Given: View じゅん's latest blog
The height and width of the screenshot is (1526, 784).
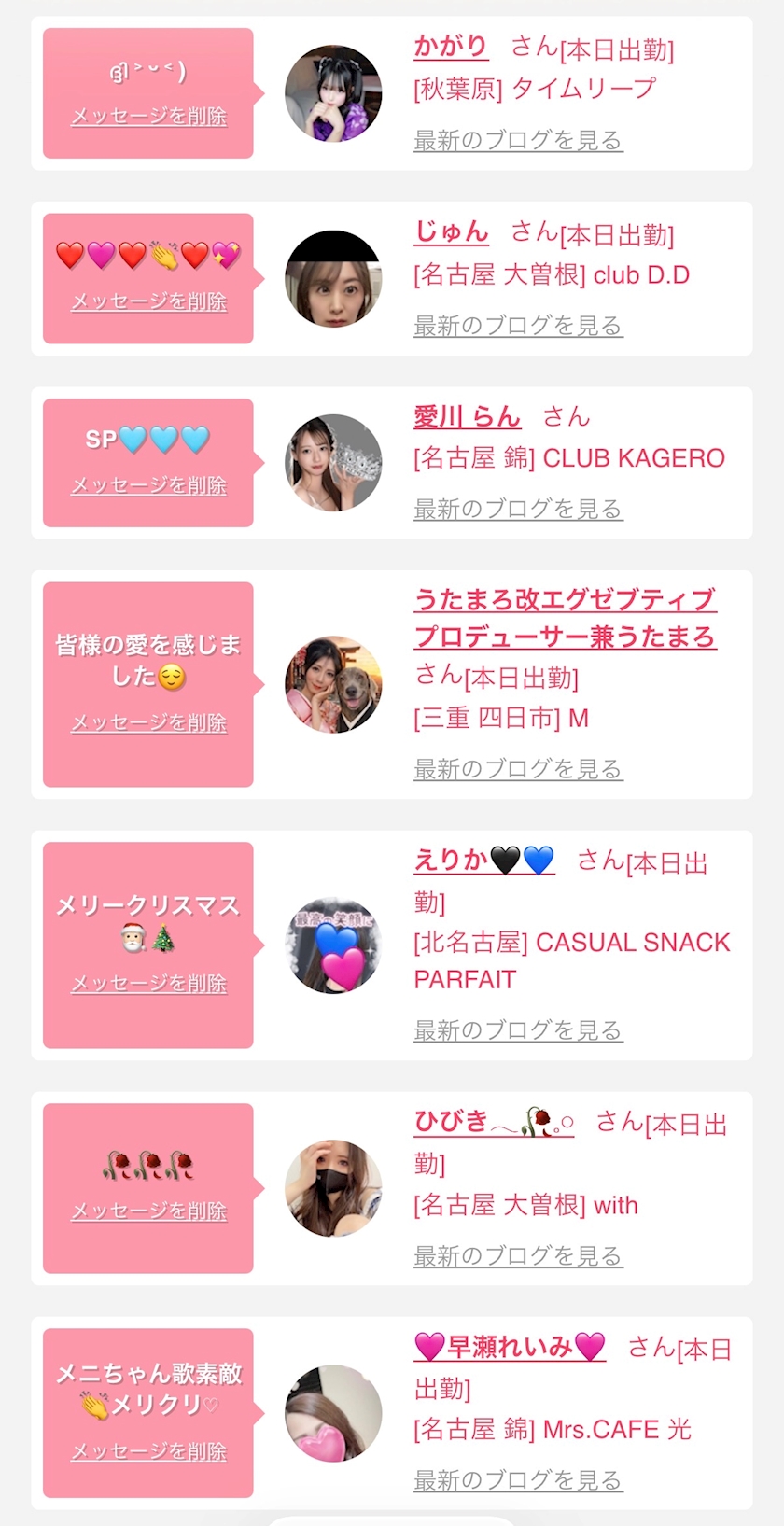Looking at the screenshot, I should (x=518, y=326).
